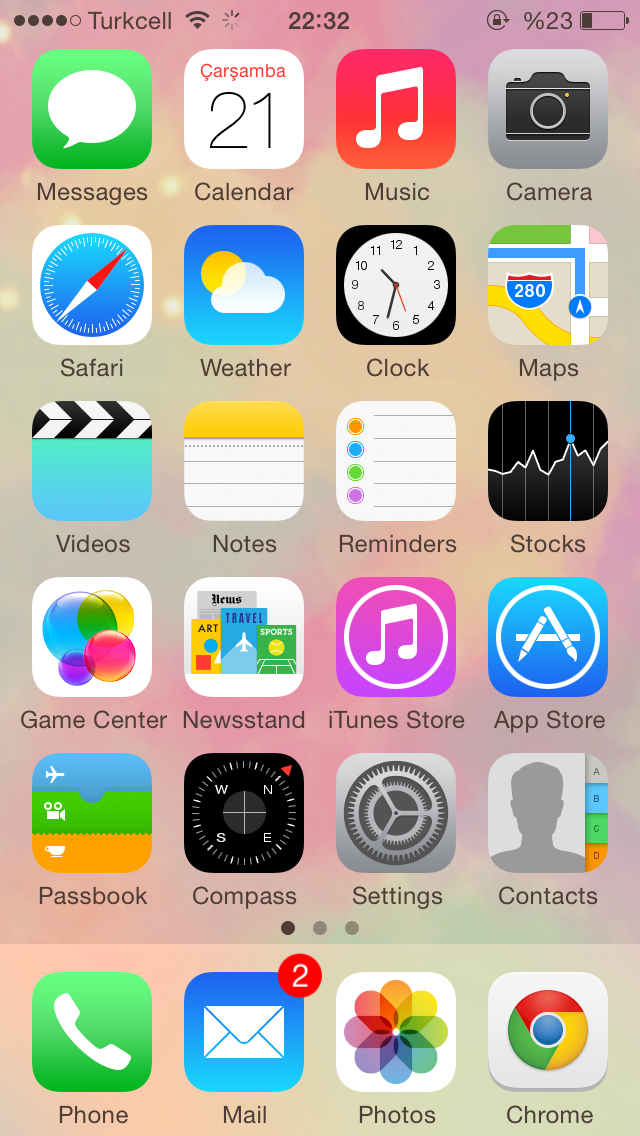Open the Notes app
Image resolution: width=640 pixels, height=1136 pixels.
click(244, 461)
